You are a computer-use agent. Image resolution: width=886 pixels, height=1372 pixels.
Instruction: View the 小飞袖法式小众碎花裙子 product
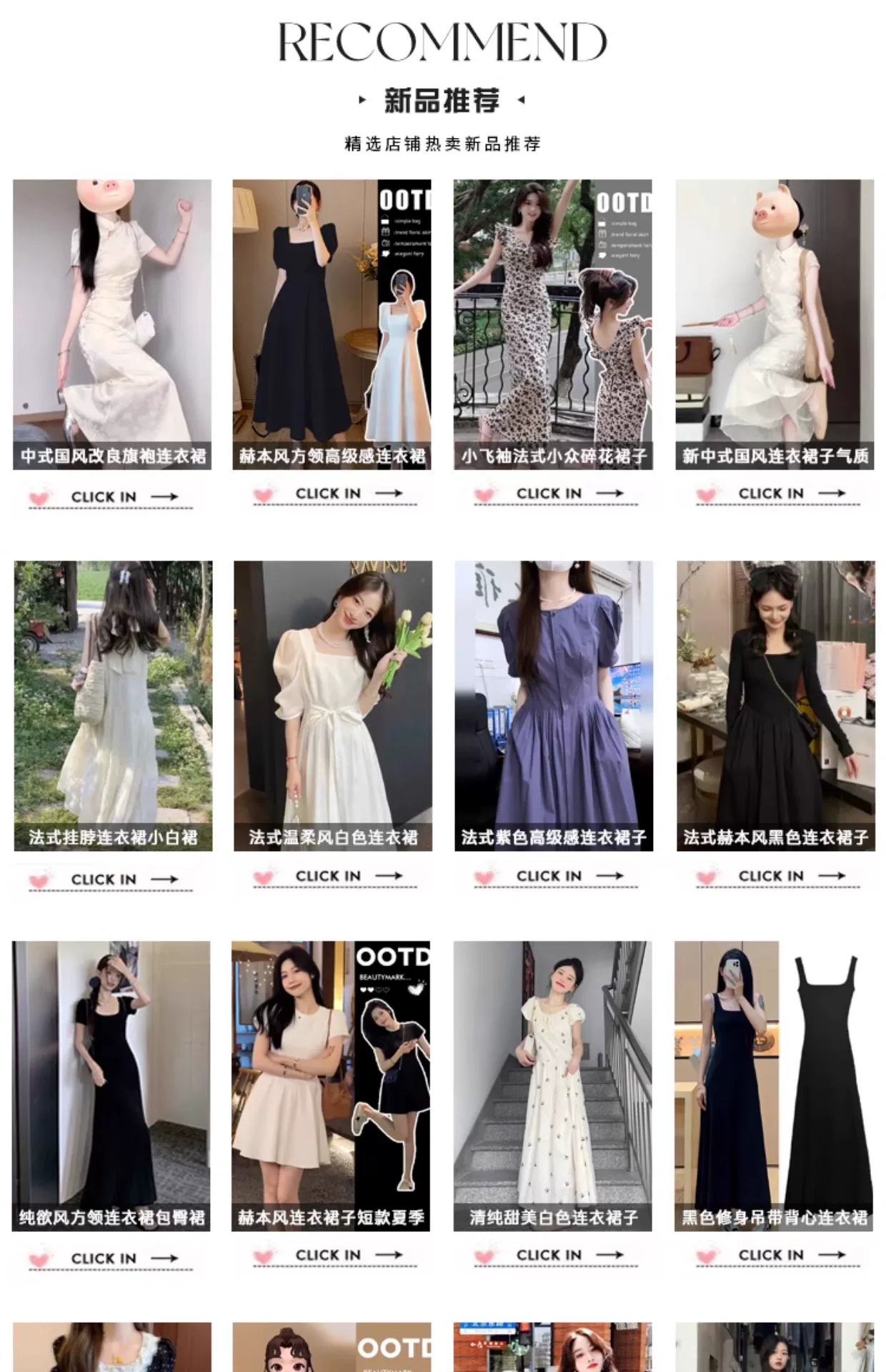(x=553, y=324)
